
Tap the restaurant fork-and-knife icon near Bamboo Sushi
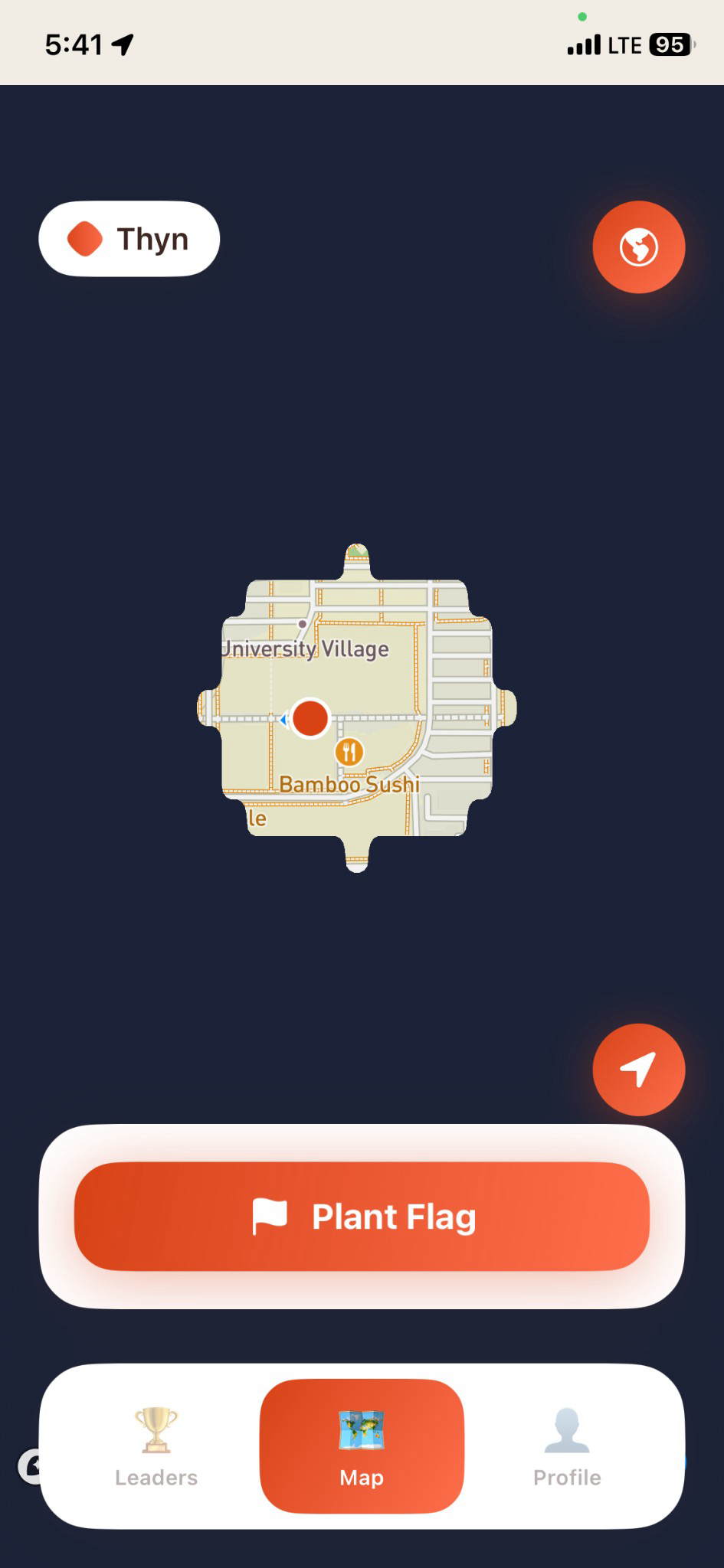coord(351,752)
